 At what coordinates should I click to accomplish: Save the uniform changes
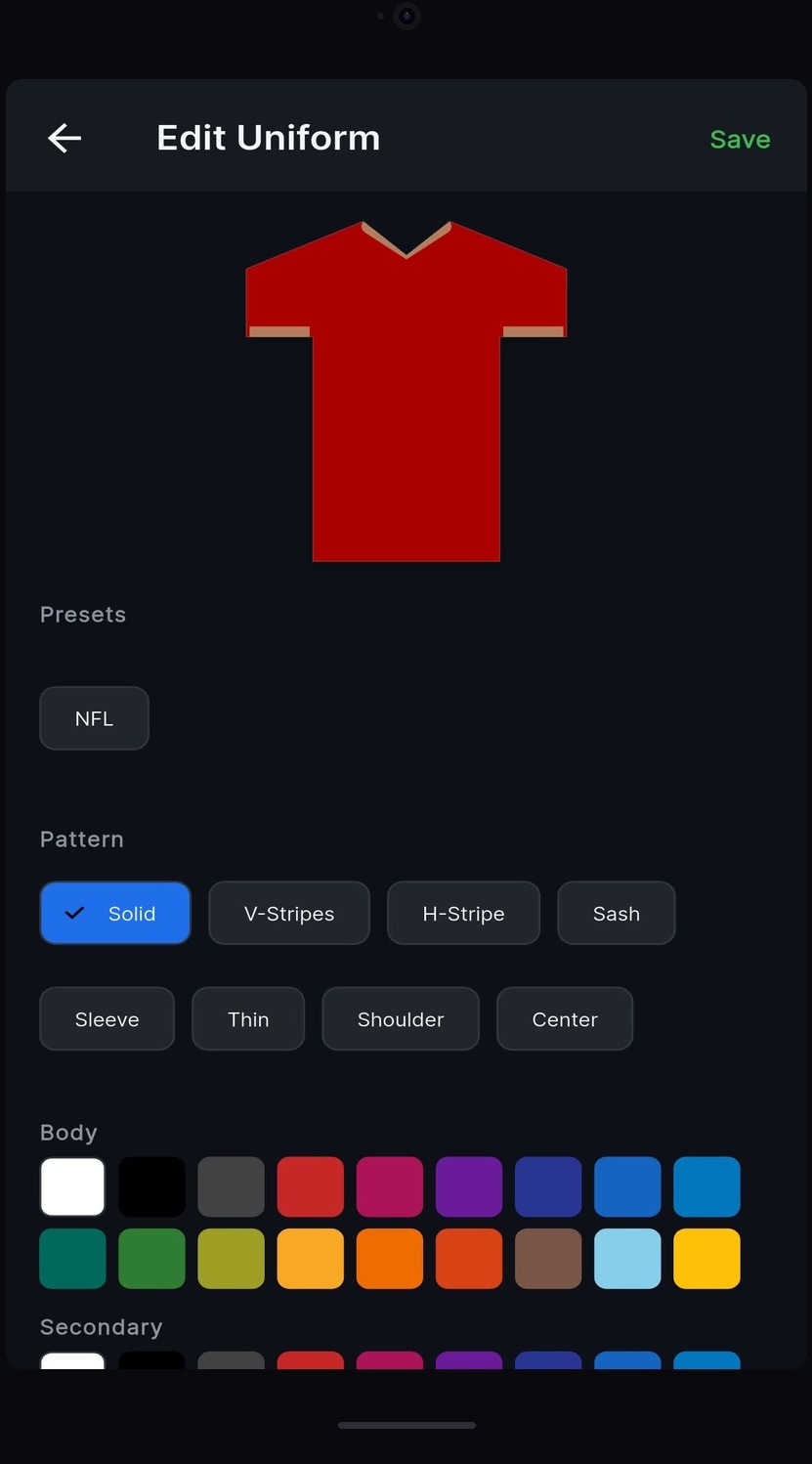[740, 138]
